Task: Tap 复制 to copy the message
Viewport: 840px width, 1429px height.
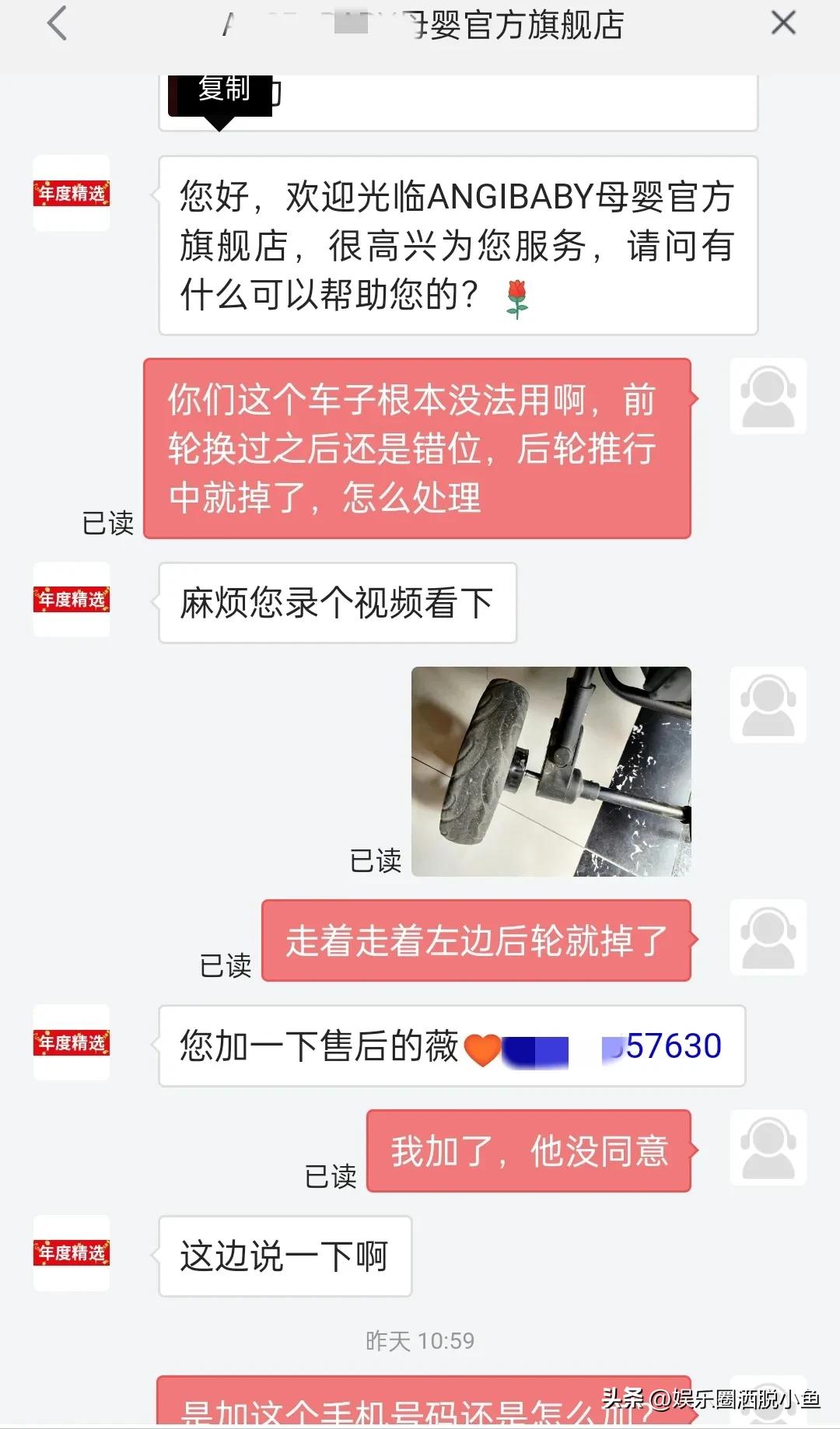Action: click(224, 90)
